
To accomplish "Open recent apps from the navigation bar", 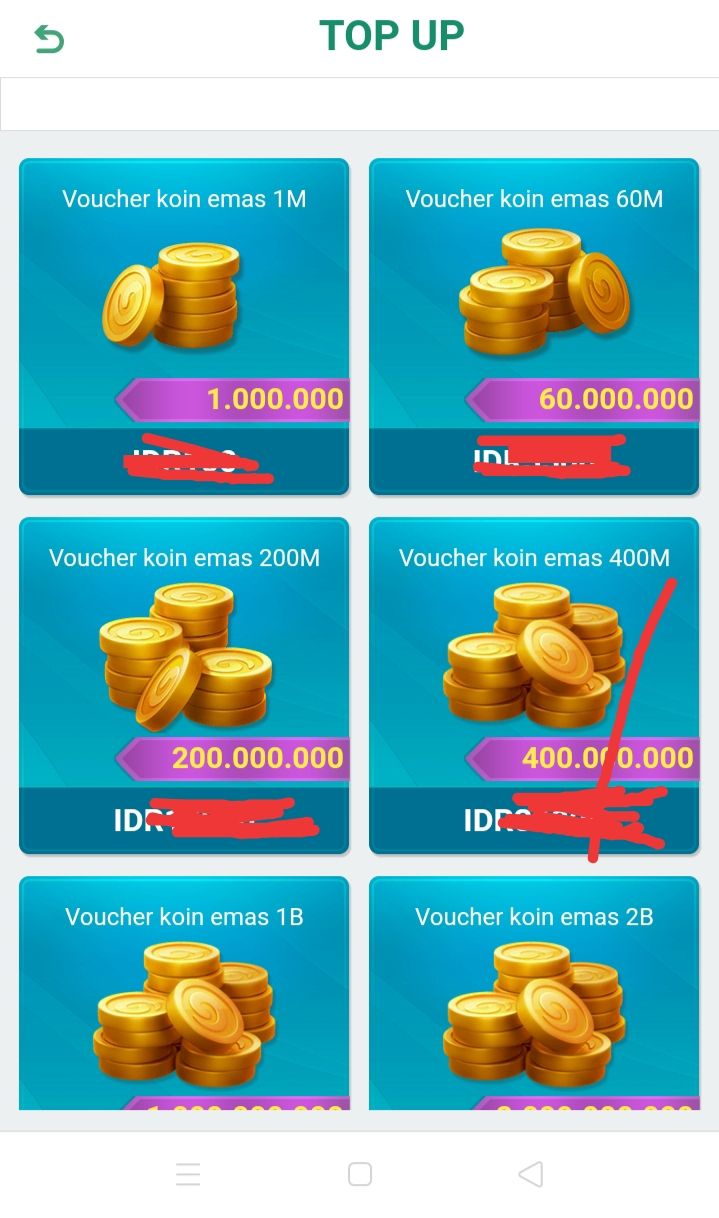I will tap(188, 1174).
